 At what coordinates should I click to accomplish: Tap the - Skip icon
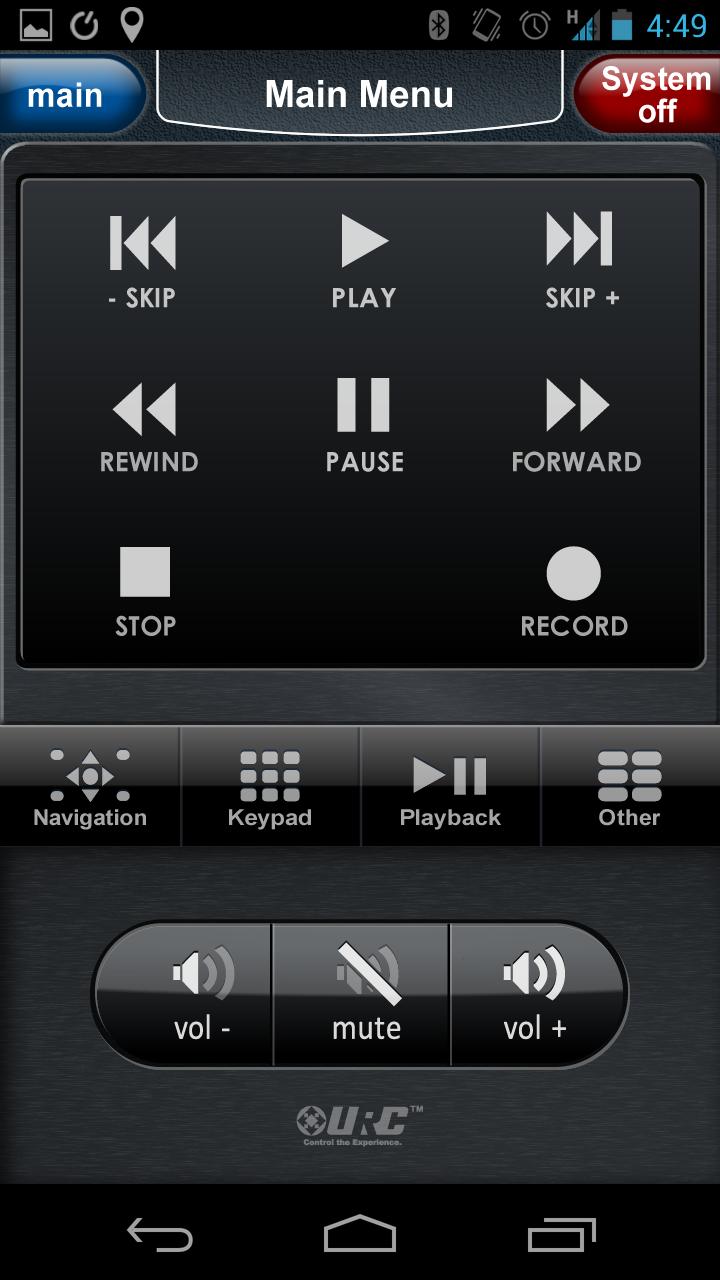tap(142, 240)
